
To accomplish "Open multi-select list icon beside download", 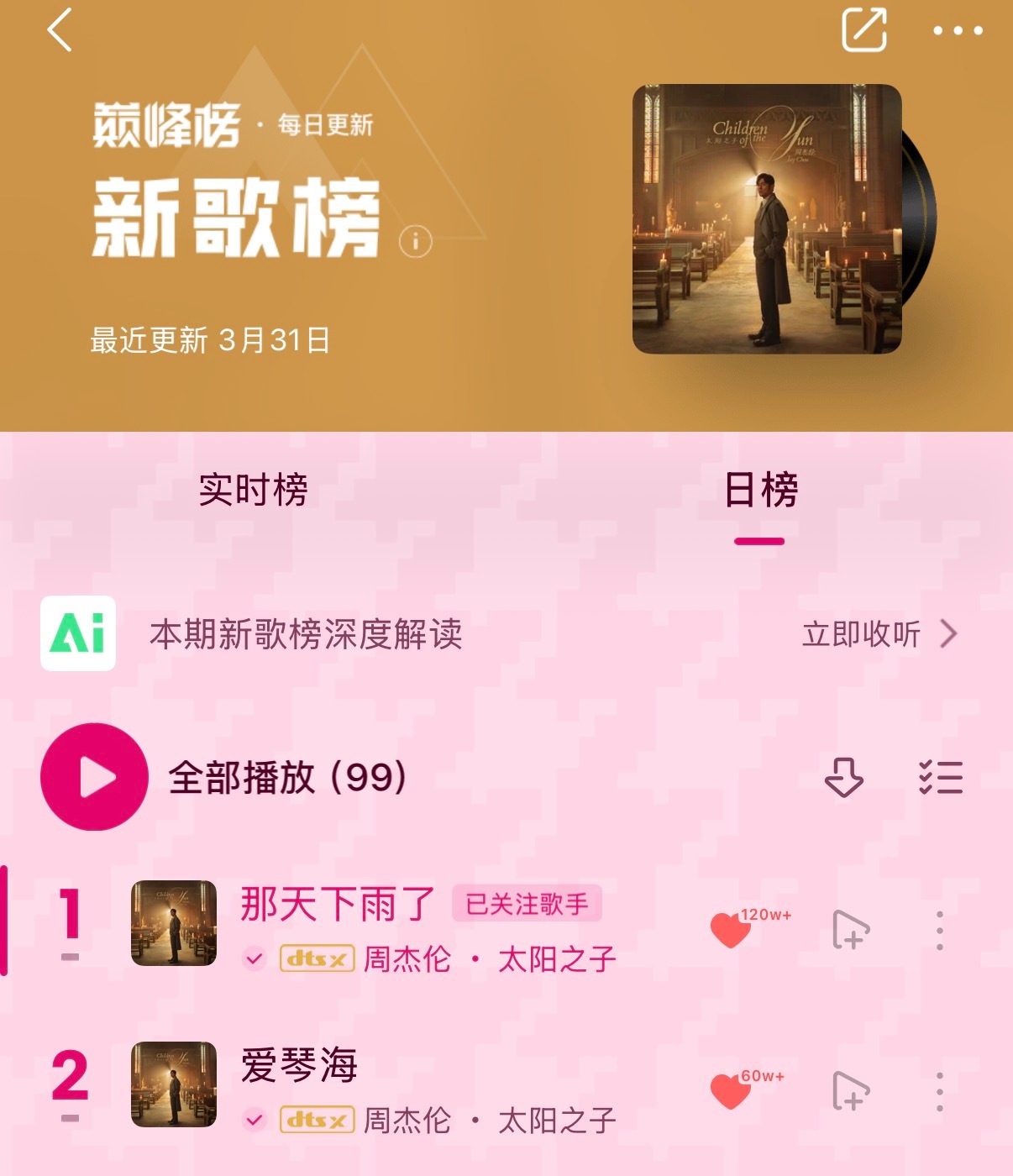I will point(941,778).
